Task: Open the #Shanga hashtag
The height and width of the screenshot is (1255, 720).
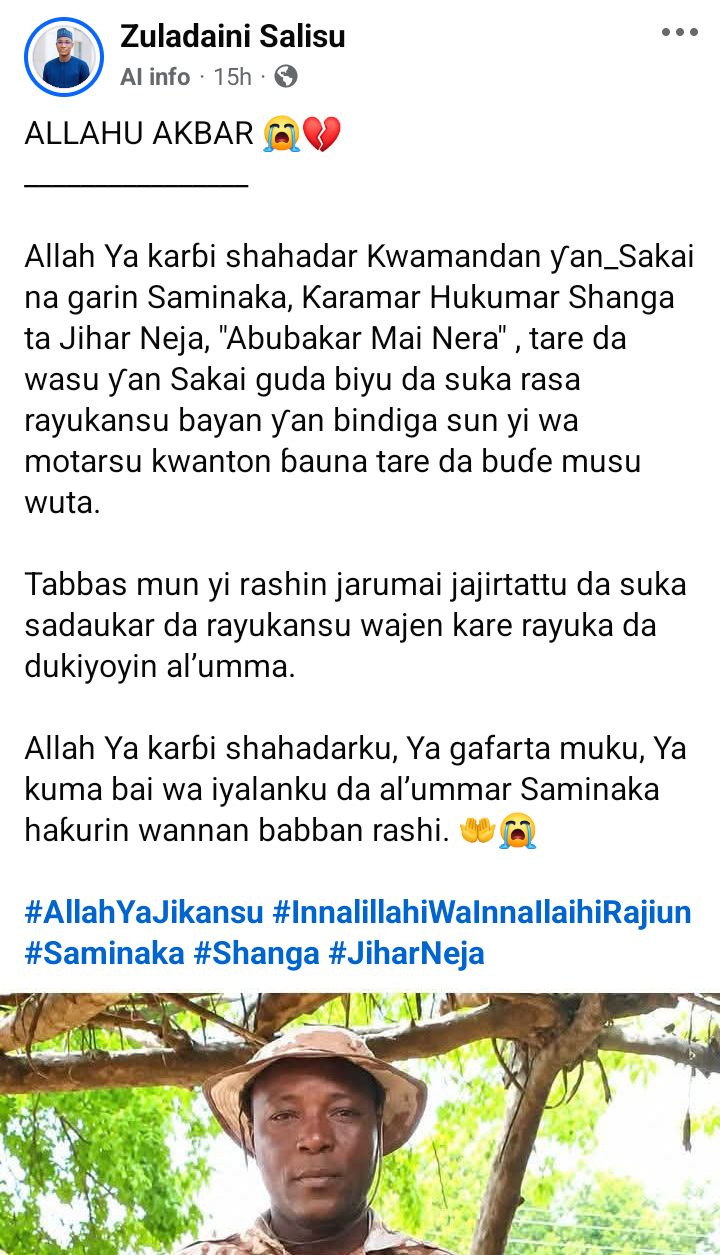Action: tap(256, 953)
